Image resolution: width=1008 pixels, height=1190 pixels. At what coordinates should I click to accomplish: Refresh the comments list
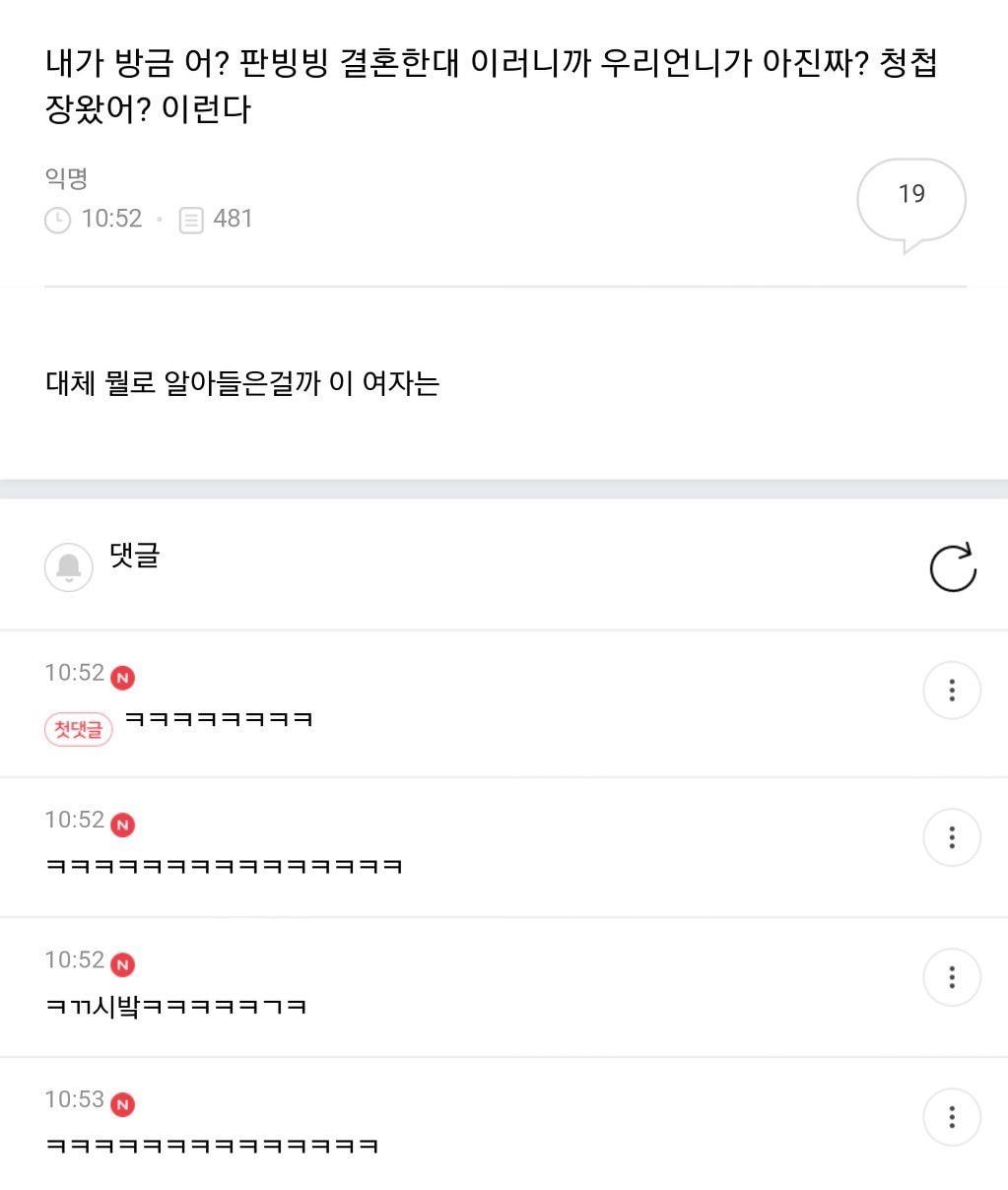952,567
